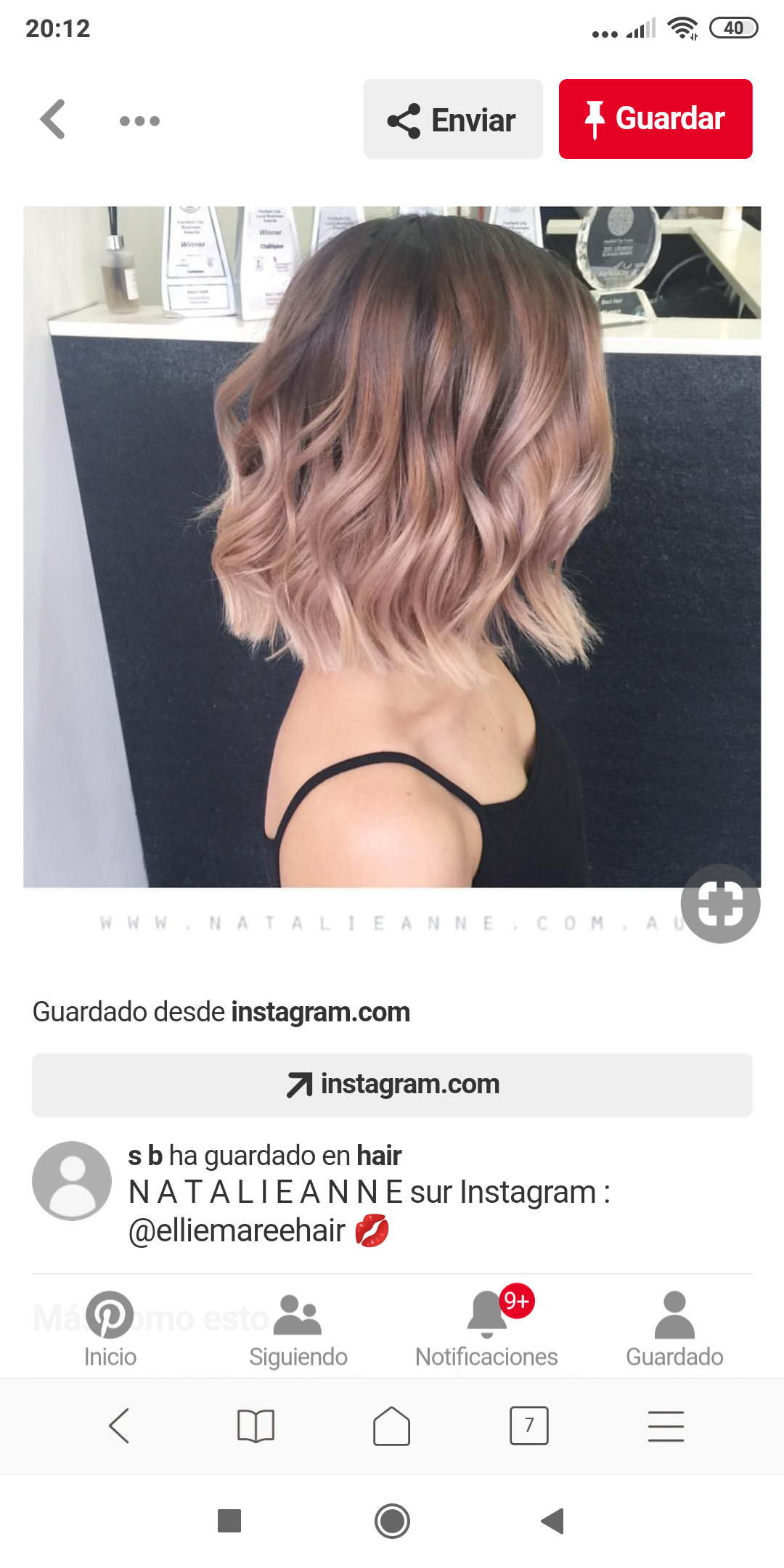The width and height of the screenshot is (784, 1568).
Task: Open the browser hamburger menu
Action: pos(666,1426)
